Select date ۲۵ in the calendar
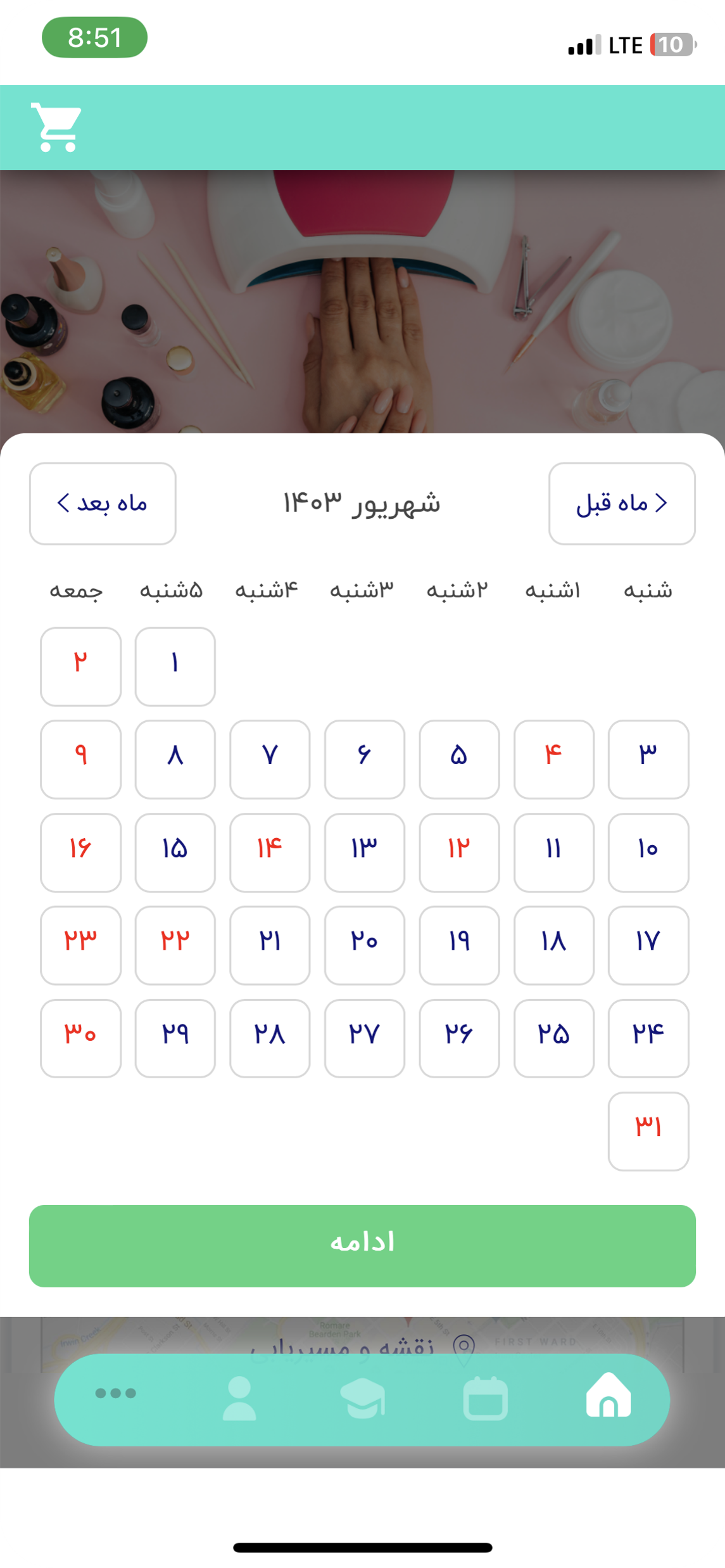 [554, 1038]
